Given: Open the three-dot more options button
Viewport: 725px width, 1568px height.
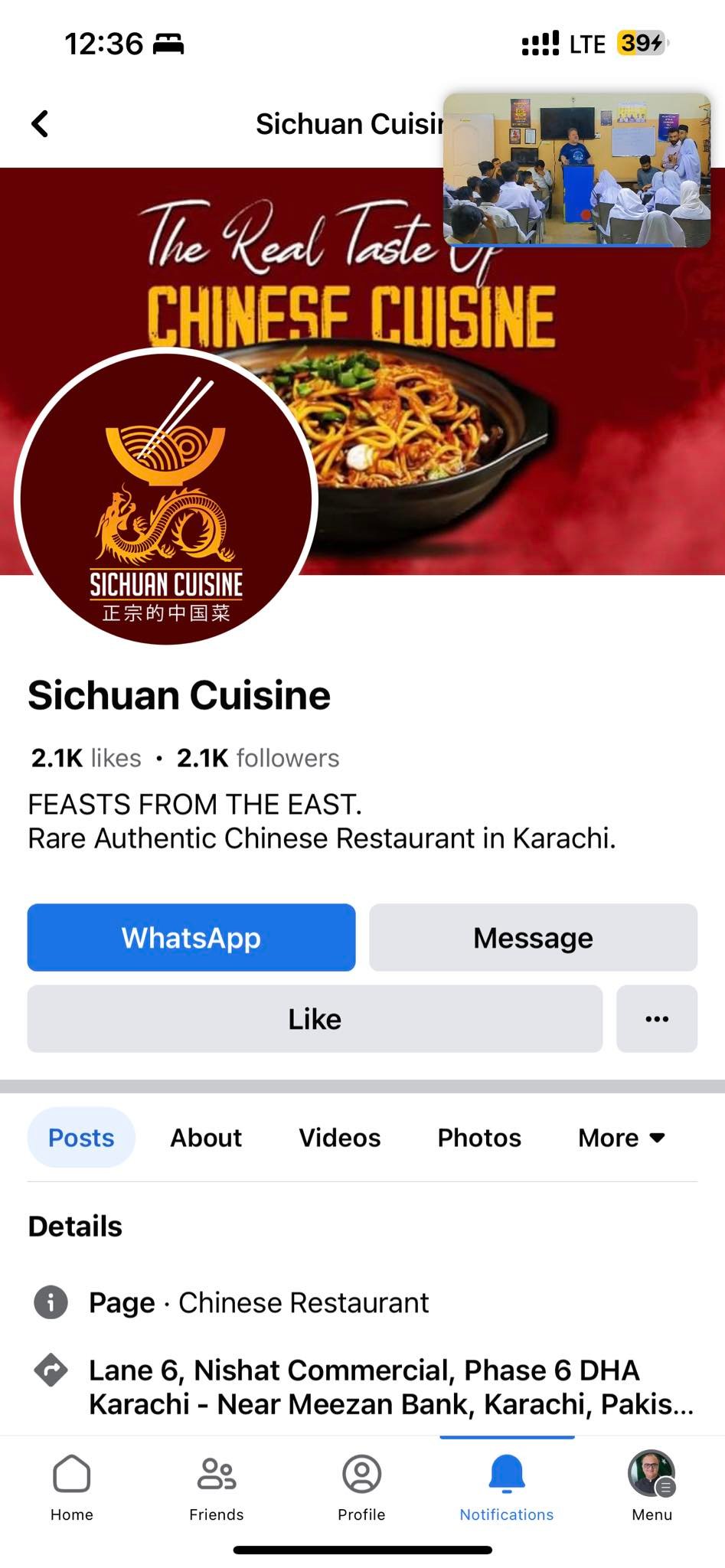Looking at the screenshot, I should pos(657,1018).
